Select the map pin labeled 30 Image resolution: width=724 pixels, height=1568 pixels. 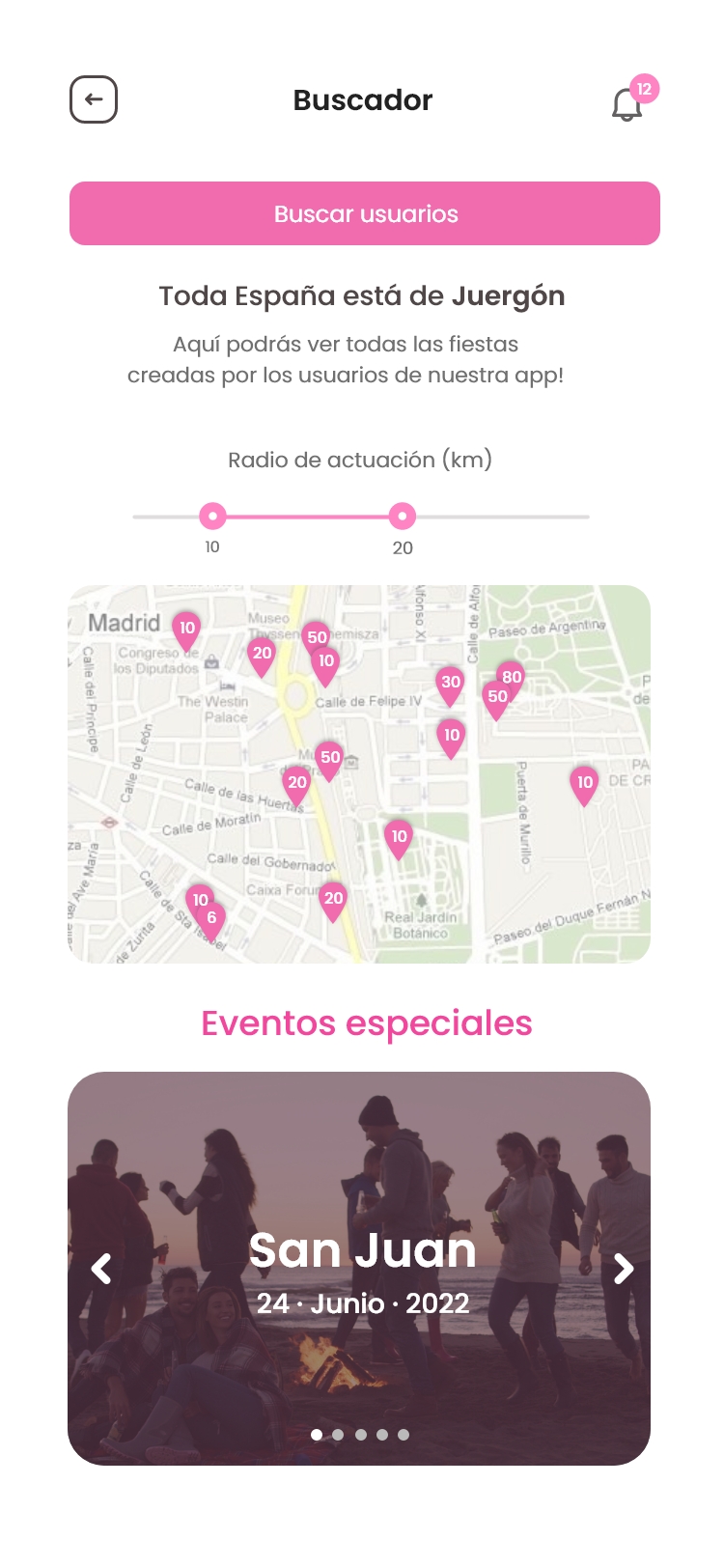coord(451,686)
